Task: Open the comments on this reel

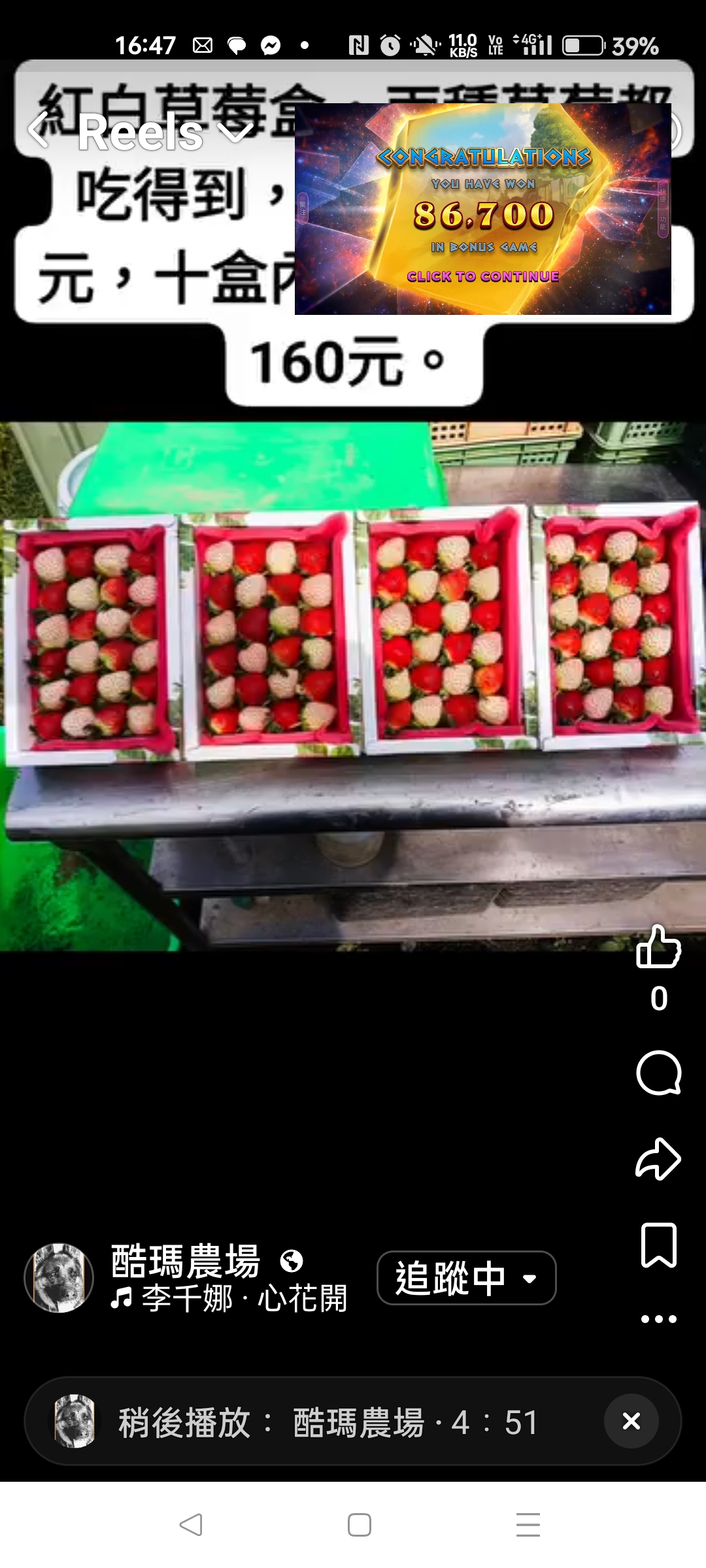Action: coord(658,1072)
